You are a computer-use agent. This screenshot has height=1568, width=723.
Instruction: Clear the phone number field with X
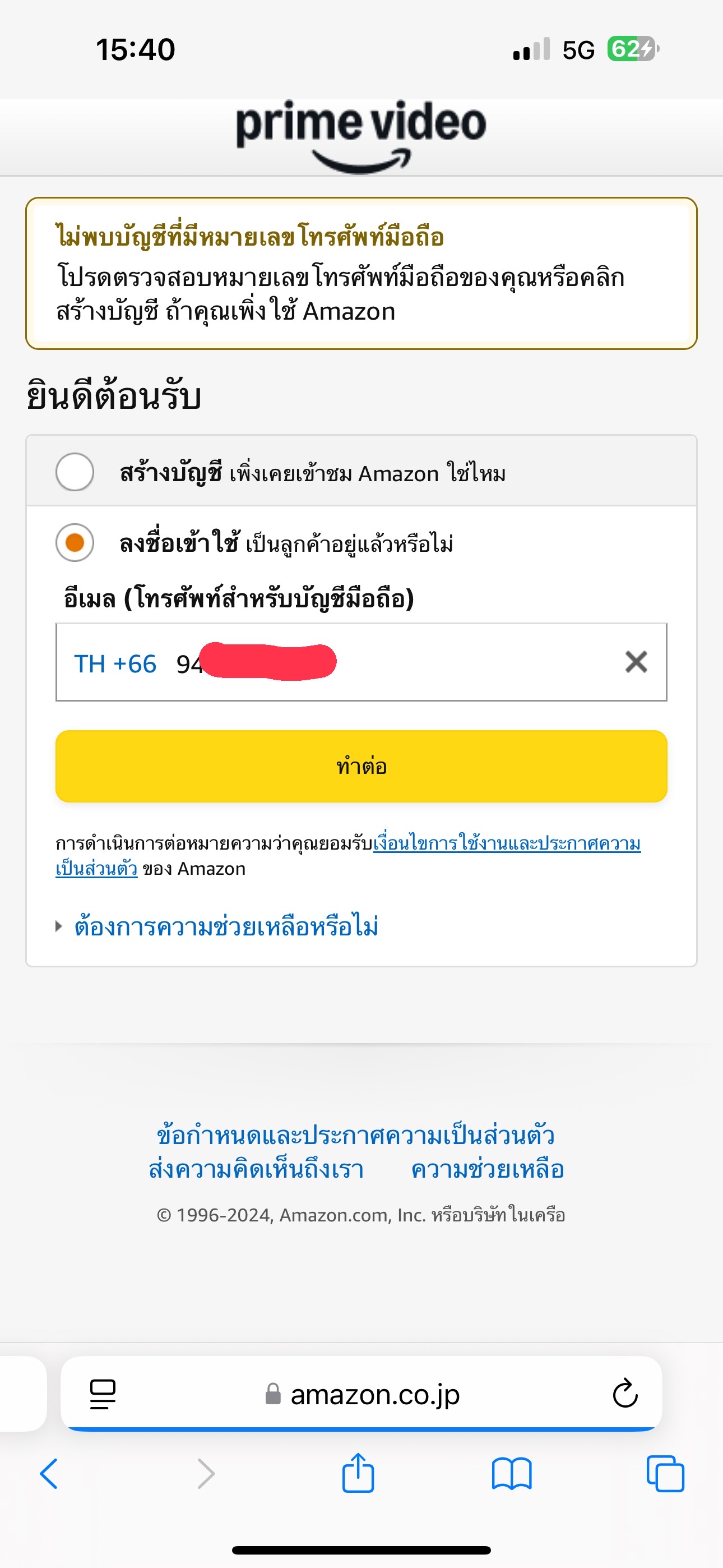[636, 662]
